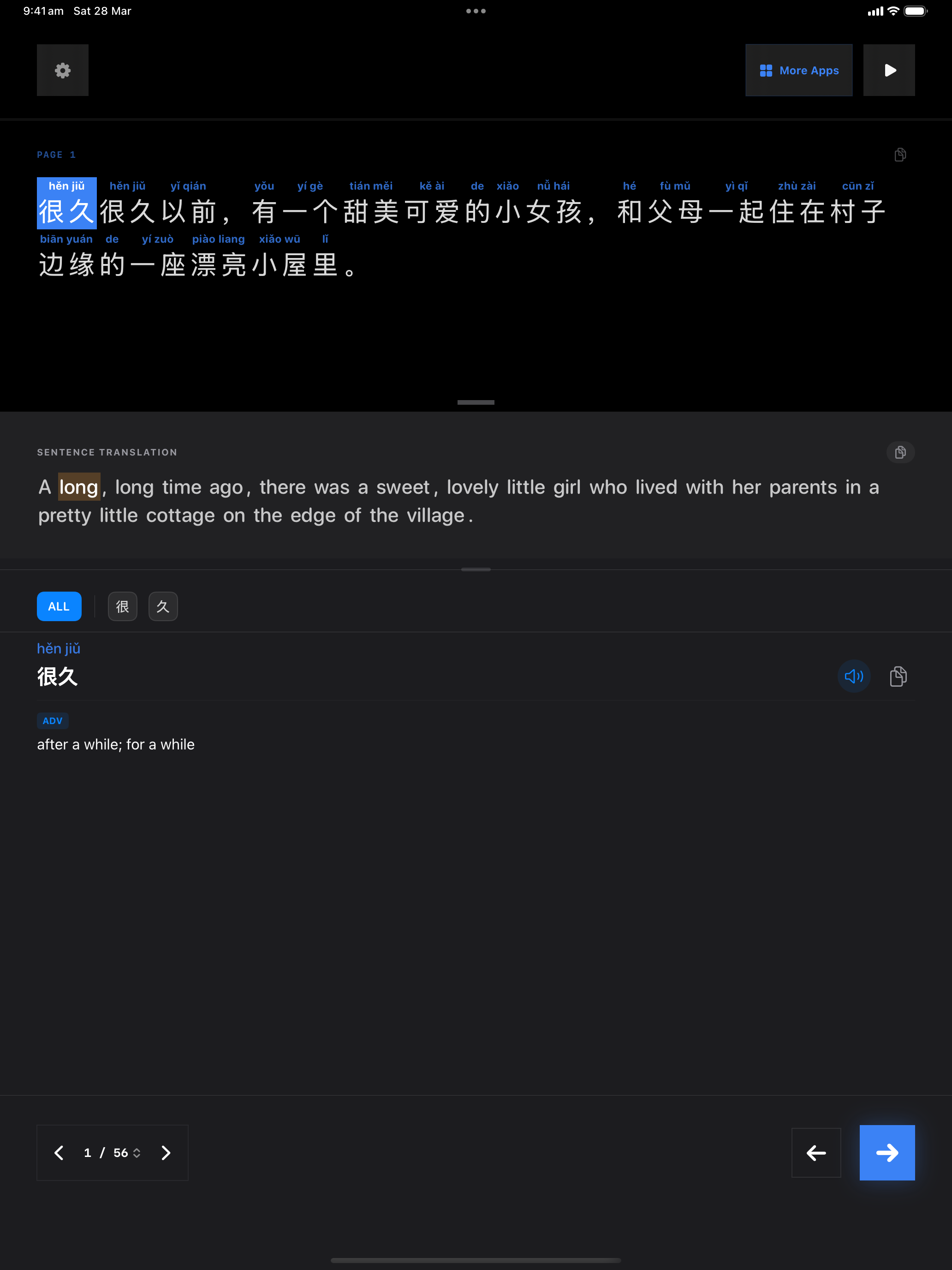The width and height of the screenshot is (952, 1270).
Task: Open More Apps
Action: coord(798,70)
